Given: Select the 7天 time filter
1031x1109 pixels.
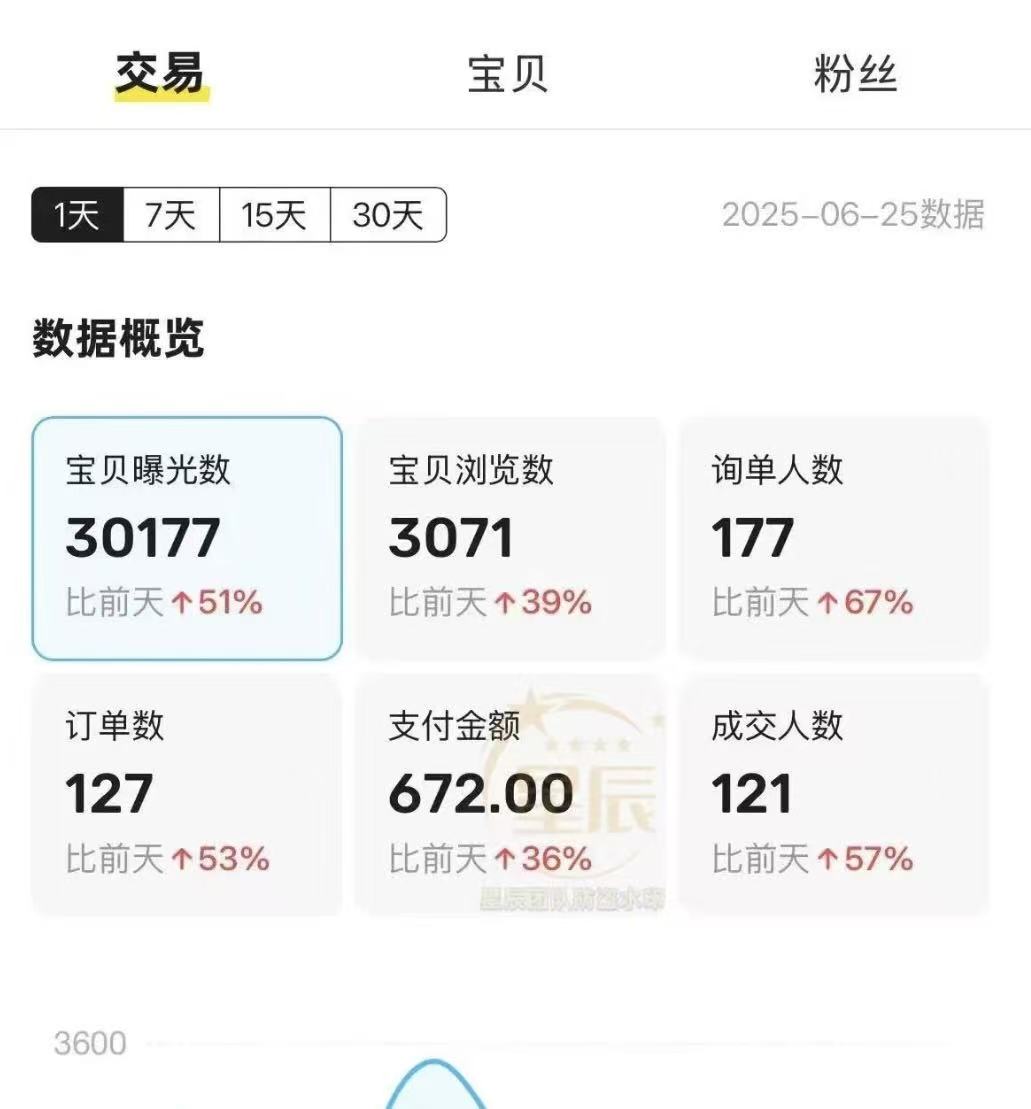Looking at the screenshot, I should coord(172,213).
